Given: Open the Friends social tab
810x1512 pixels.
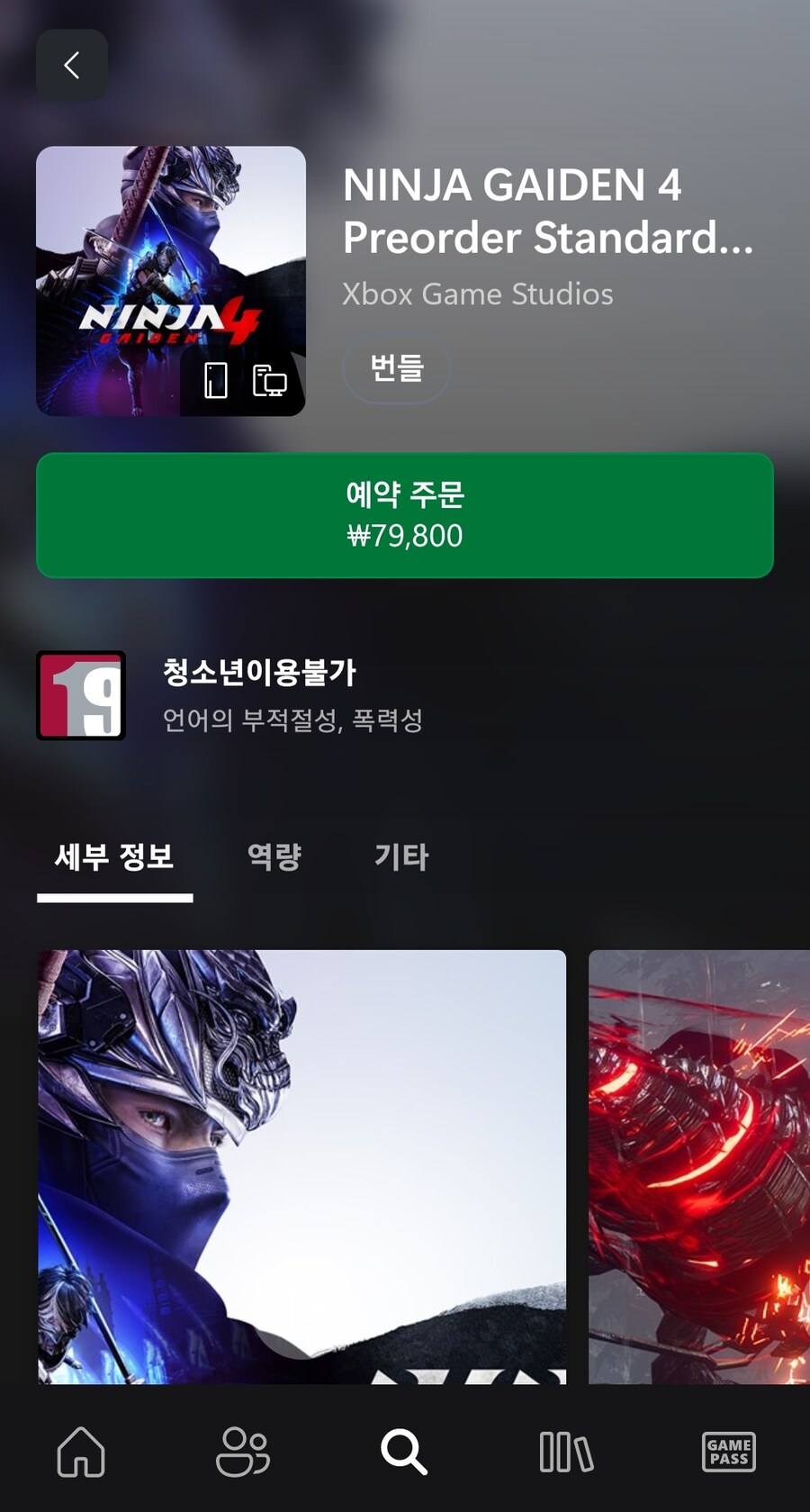Looking at the screenshot, I should pyautogui.click(x=242, y=1452).
